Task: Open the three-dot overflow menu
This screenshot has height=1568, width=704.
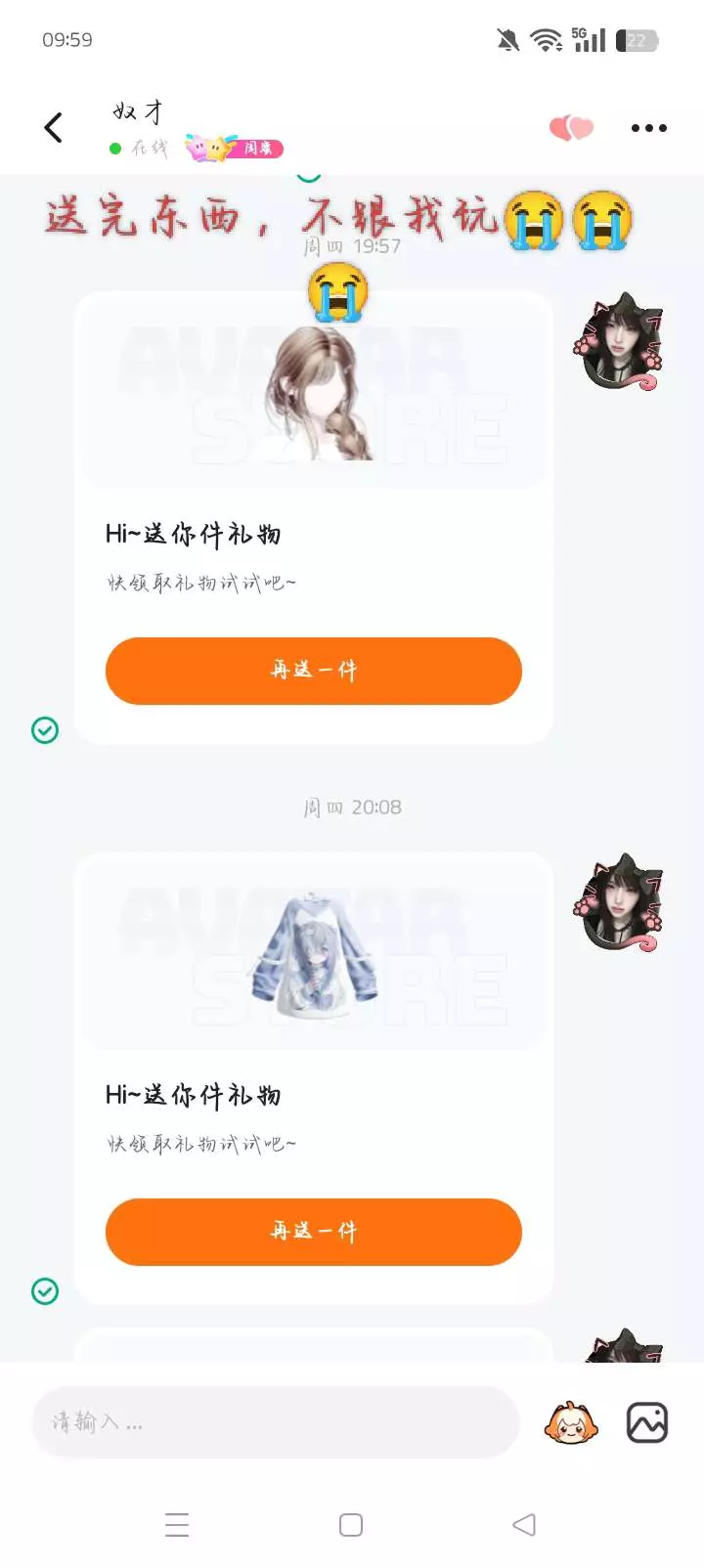Action: pos(649,128)
